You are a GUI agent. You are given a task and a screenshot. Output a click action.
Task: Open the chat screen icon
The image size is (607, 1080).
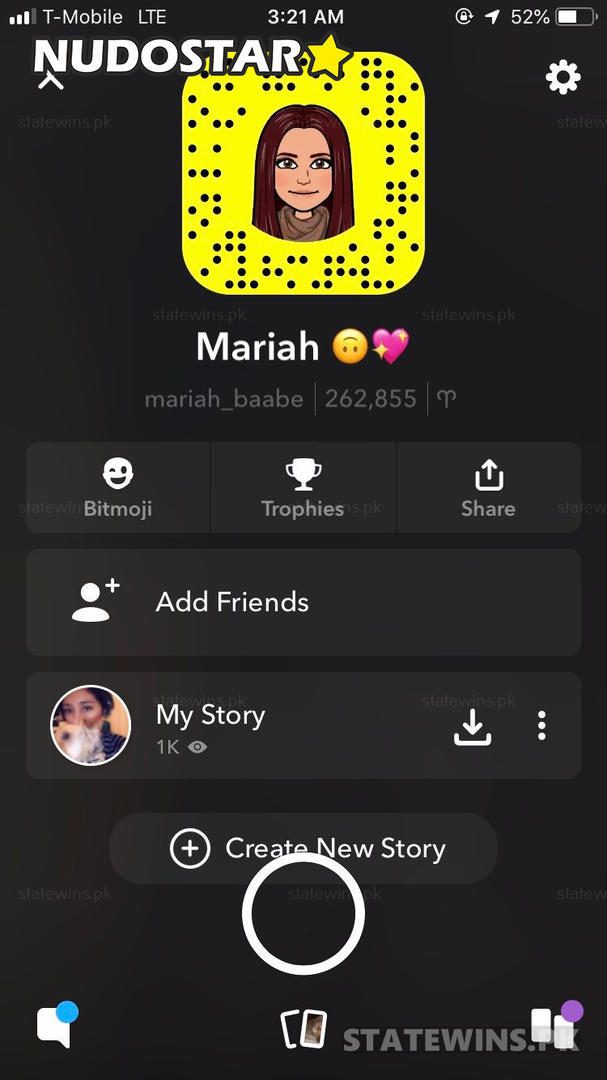coord(55,1026)
